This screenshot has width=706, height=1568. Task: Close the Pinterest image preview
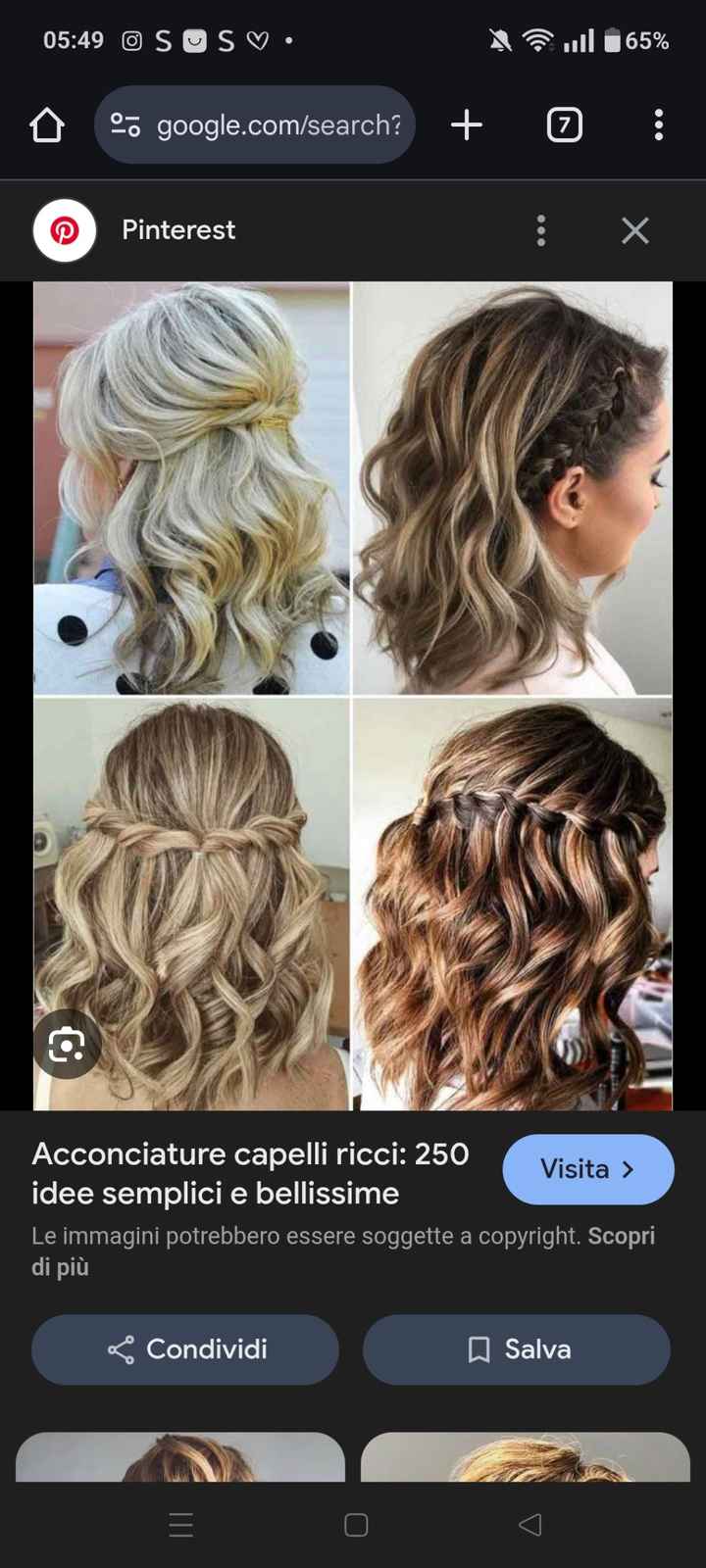635,230
